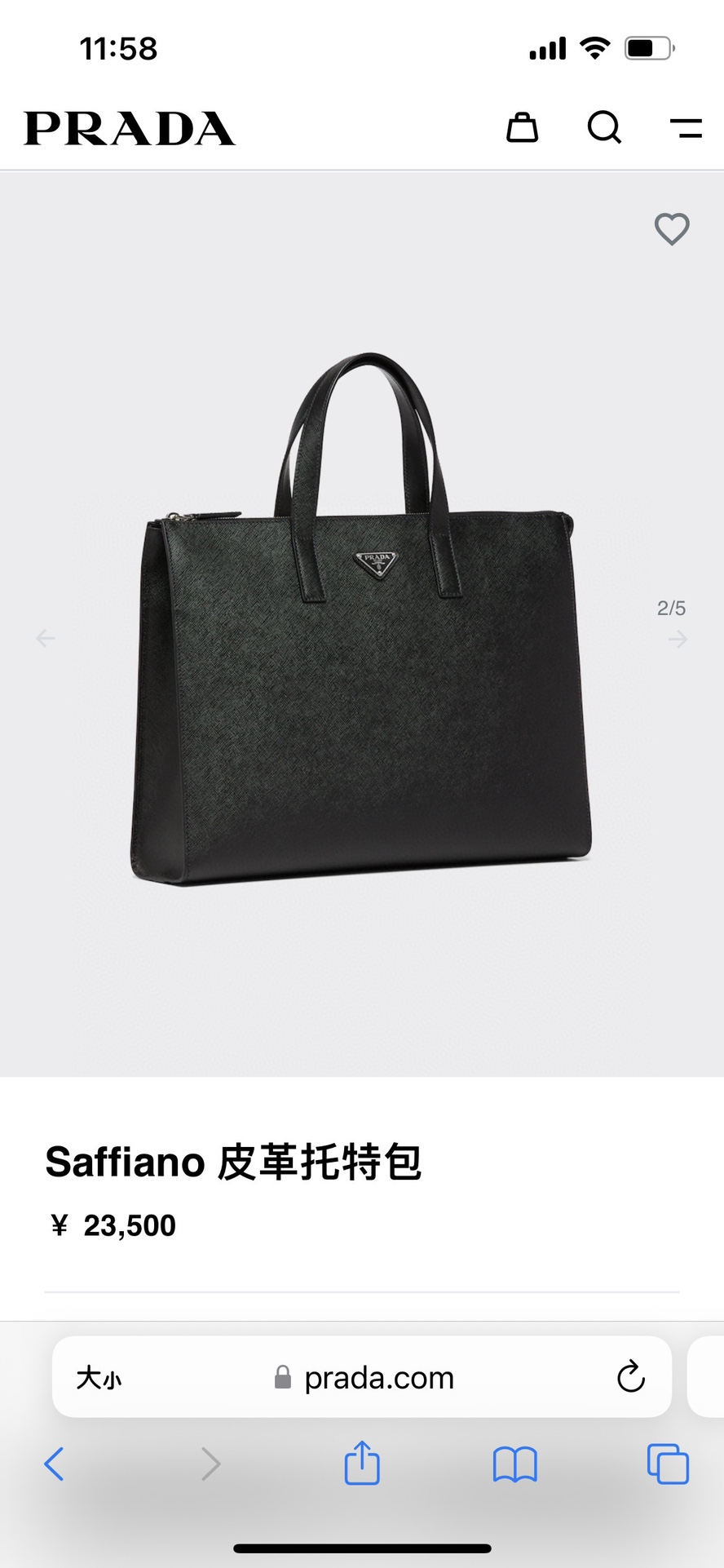Show the next product image
This screenshot has width=724, height=1568.
(678, 640)
